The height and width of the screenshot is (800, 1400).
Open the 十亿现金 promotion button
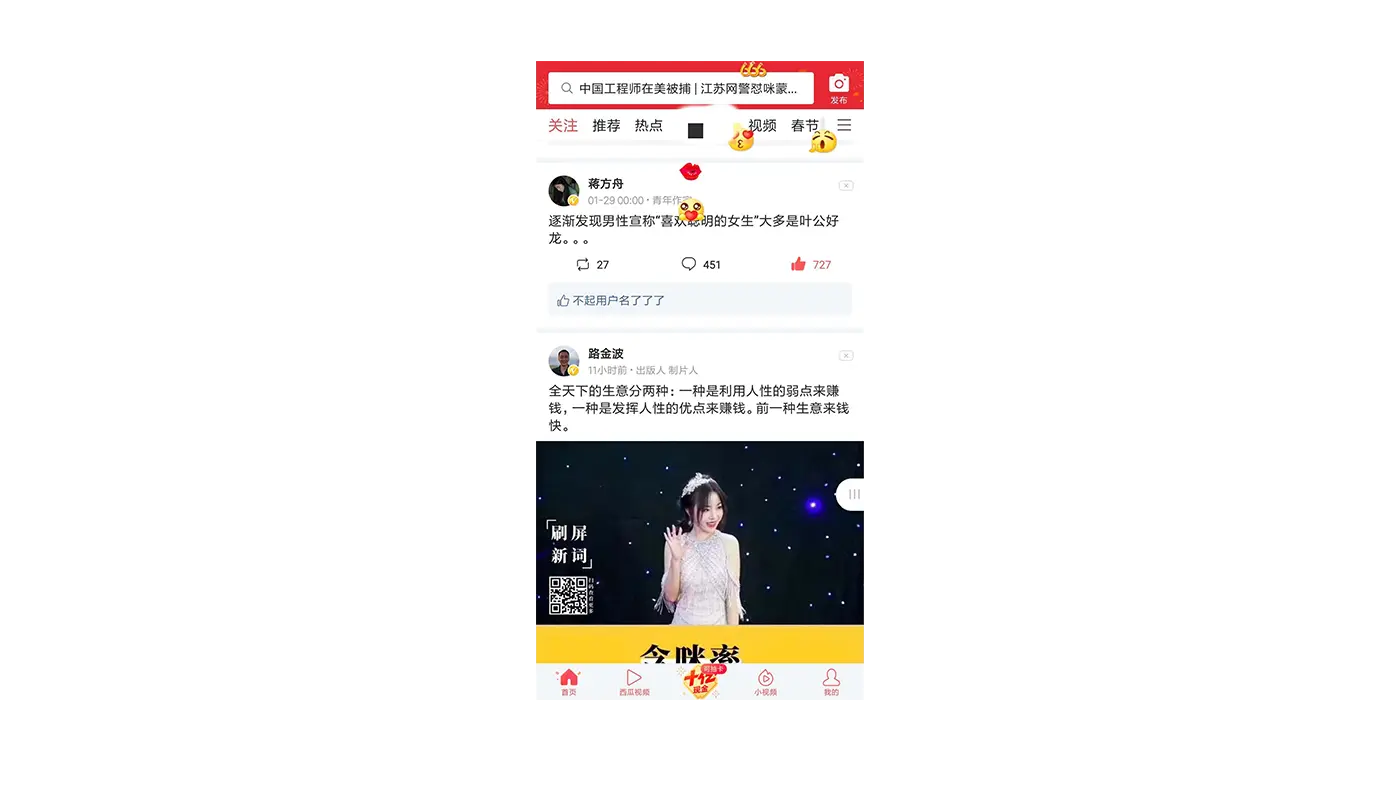point(700,682)
